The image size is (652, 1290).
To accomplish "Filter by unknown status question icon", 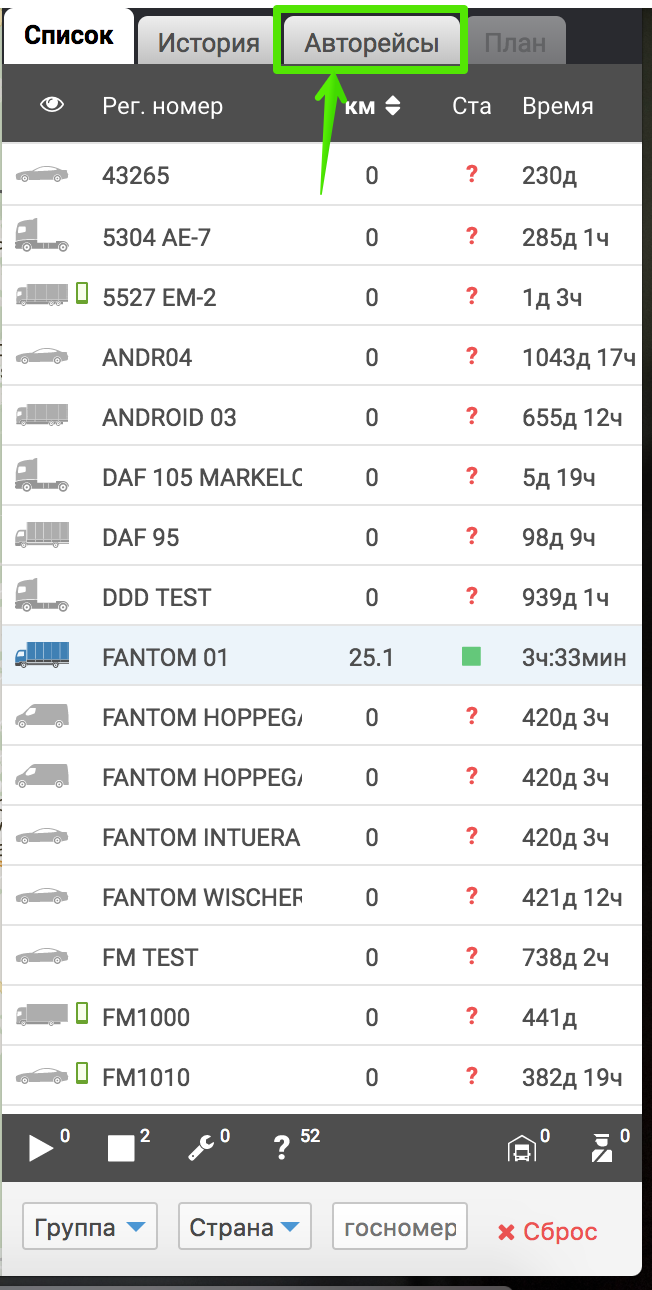I will click(x=283, y=1148).
